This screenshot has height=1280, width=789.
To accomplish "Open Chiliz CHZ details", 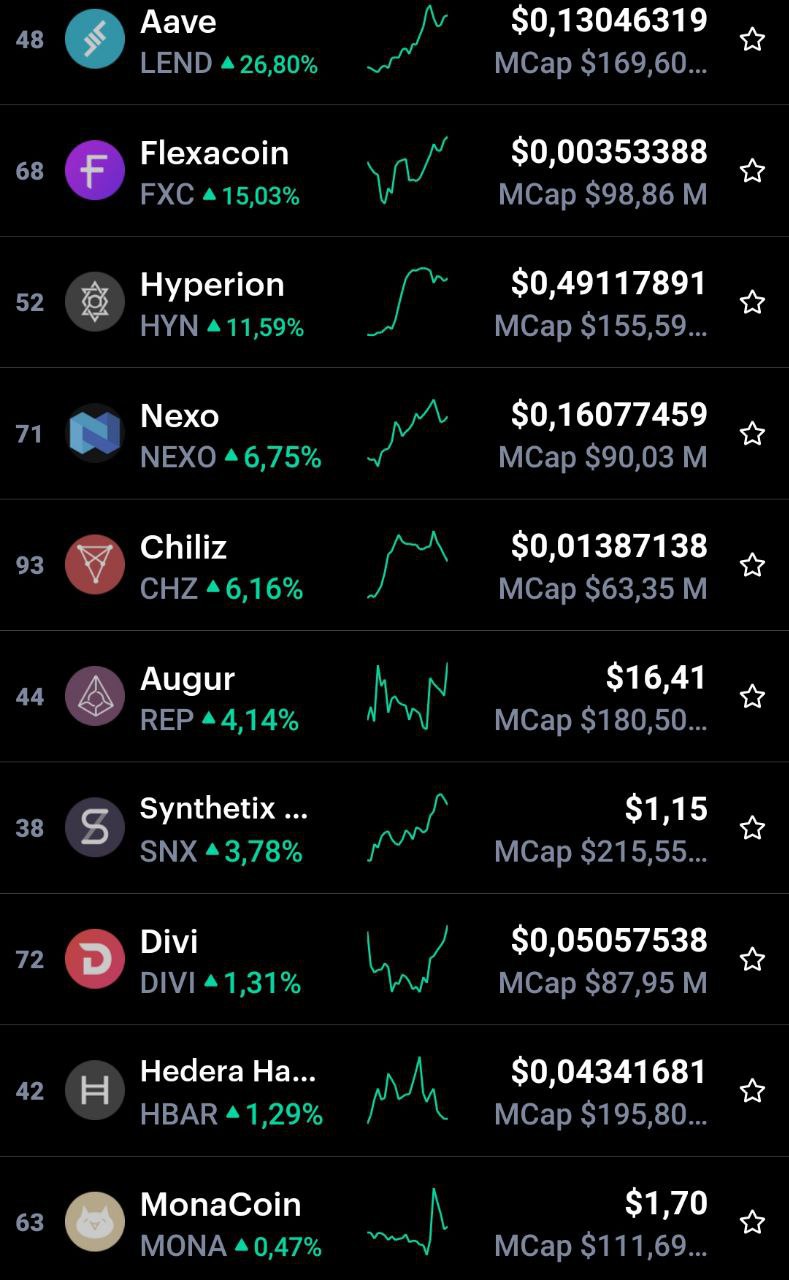I will click(x=394, y=565).
